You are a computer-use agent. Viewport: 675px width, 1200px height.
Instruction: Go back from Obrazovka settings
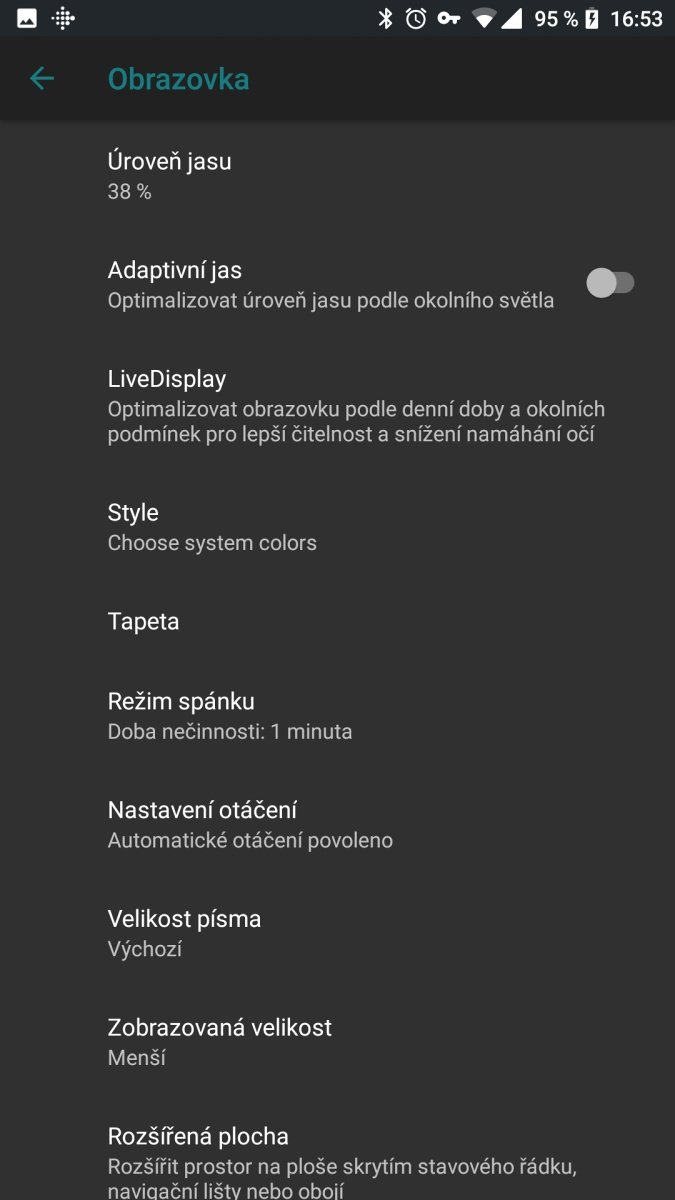click(x=41, y=79)
